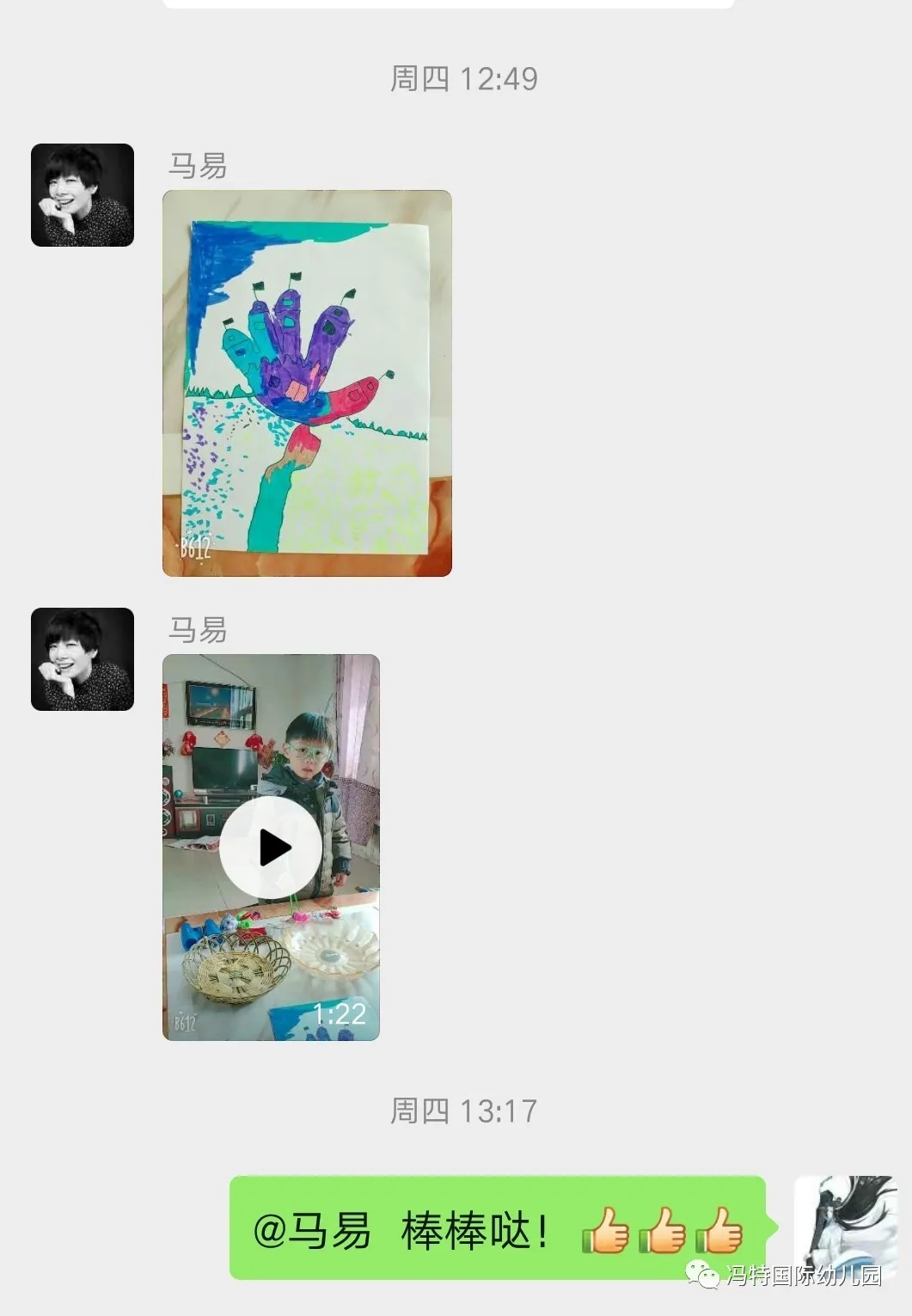912x1316 pixels.
Task: Tap 马易's avatar beside the video message
Action: tap(83, 659)
